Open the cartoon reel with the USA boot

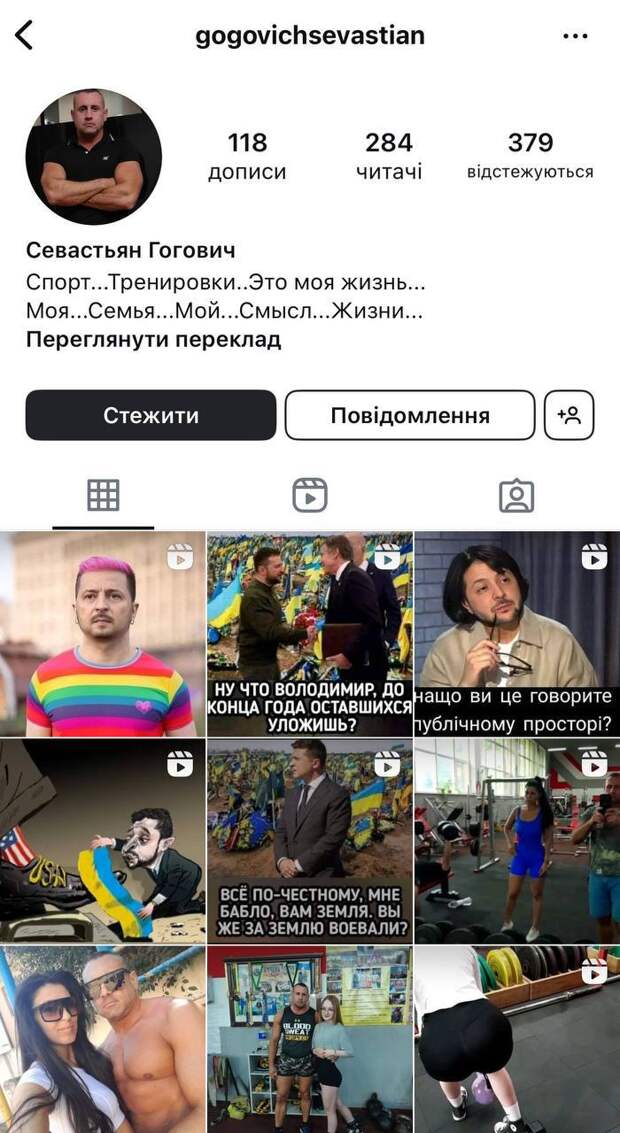(x=101, y=842)
